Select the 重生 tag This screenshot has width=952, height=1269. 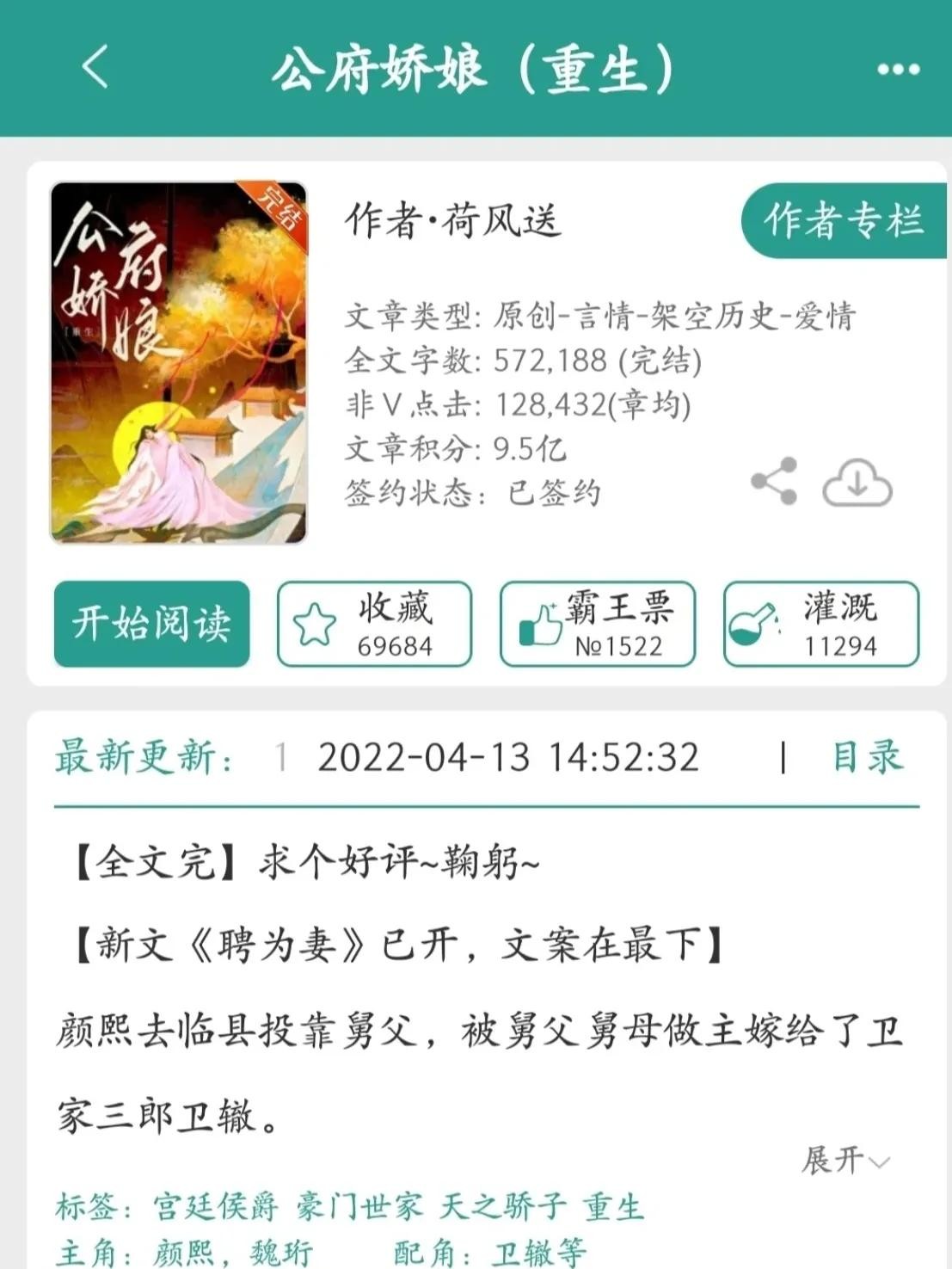tap(613, 1206)
